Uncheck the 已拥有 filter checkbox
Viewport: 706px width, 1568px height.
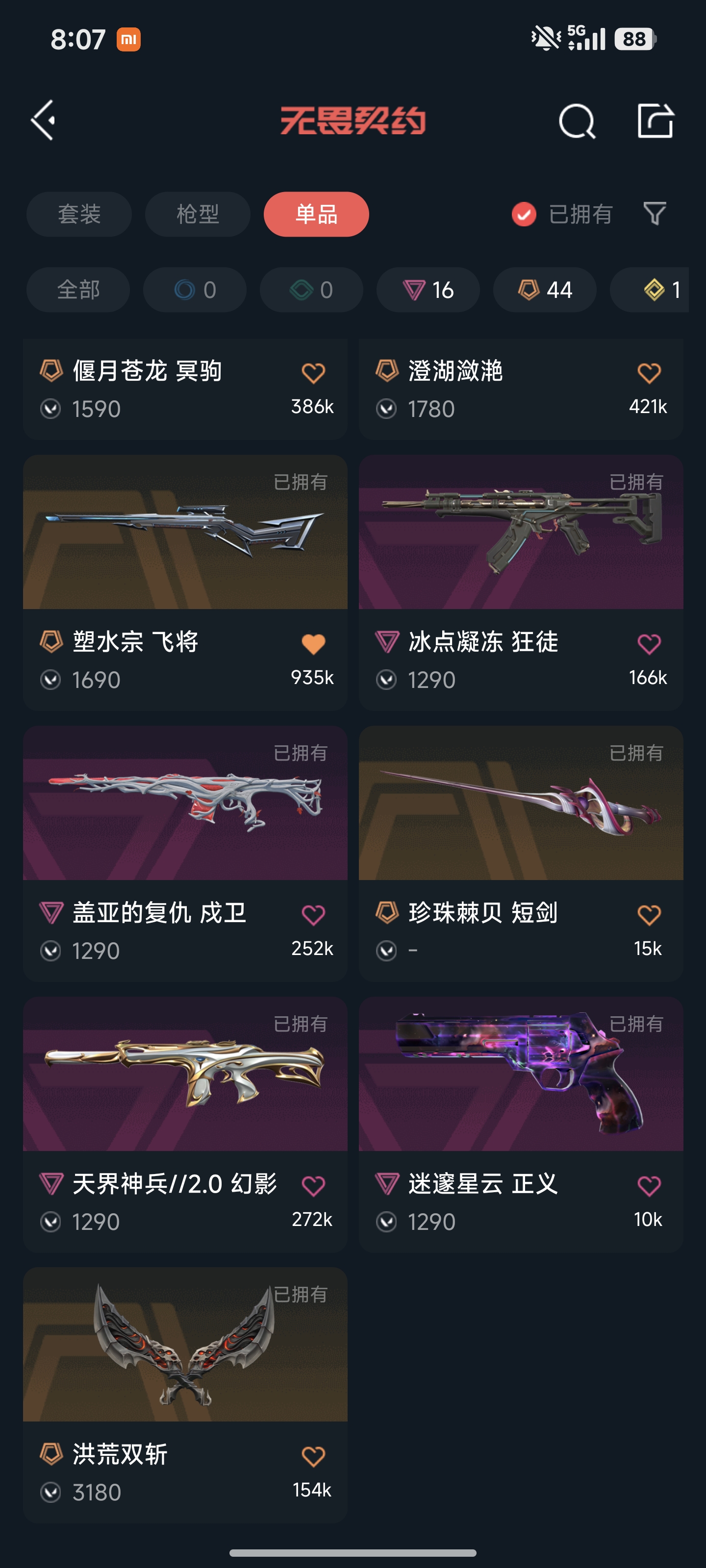click(524, 214)
